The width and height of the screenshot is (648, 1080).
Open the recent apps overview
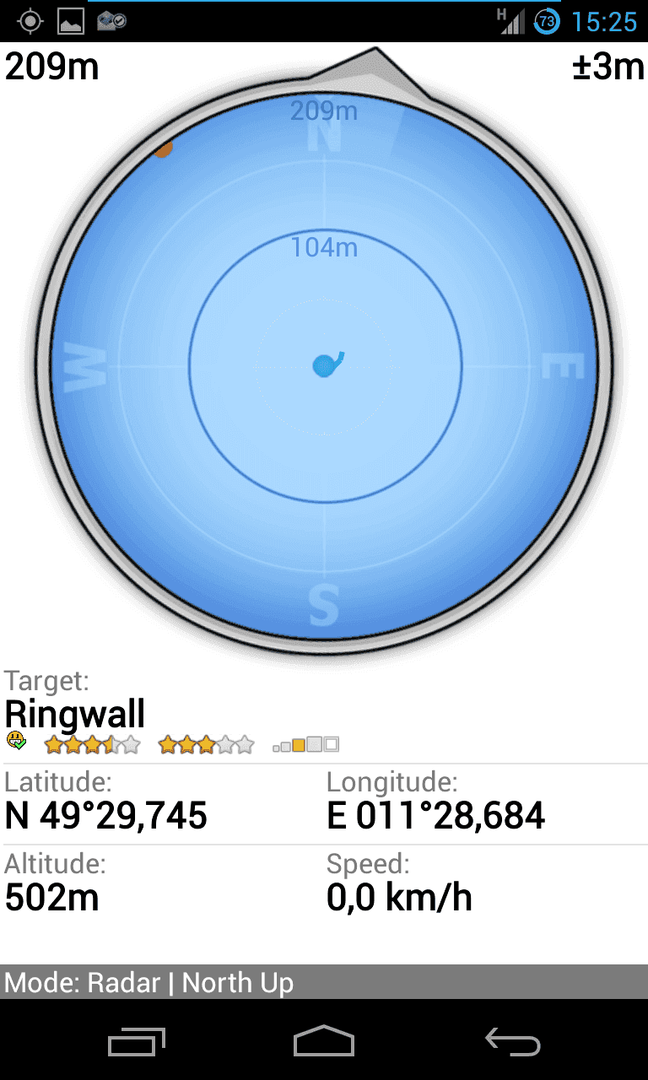pyautogui.click(x=137, y=1041)
